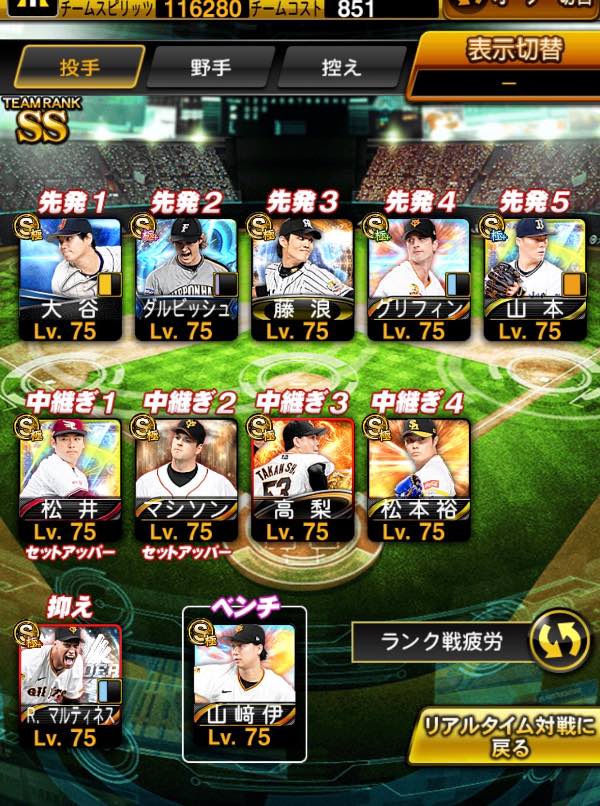
Task: Return via リアルタイム対戦に戻る button
Action: coord(510,736)
